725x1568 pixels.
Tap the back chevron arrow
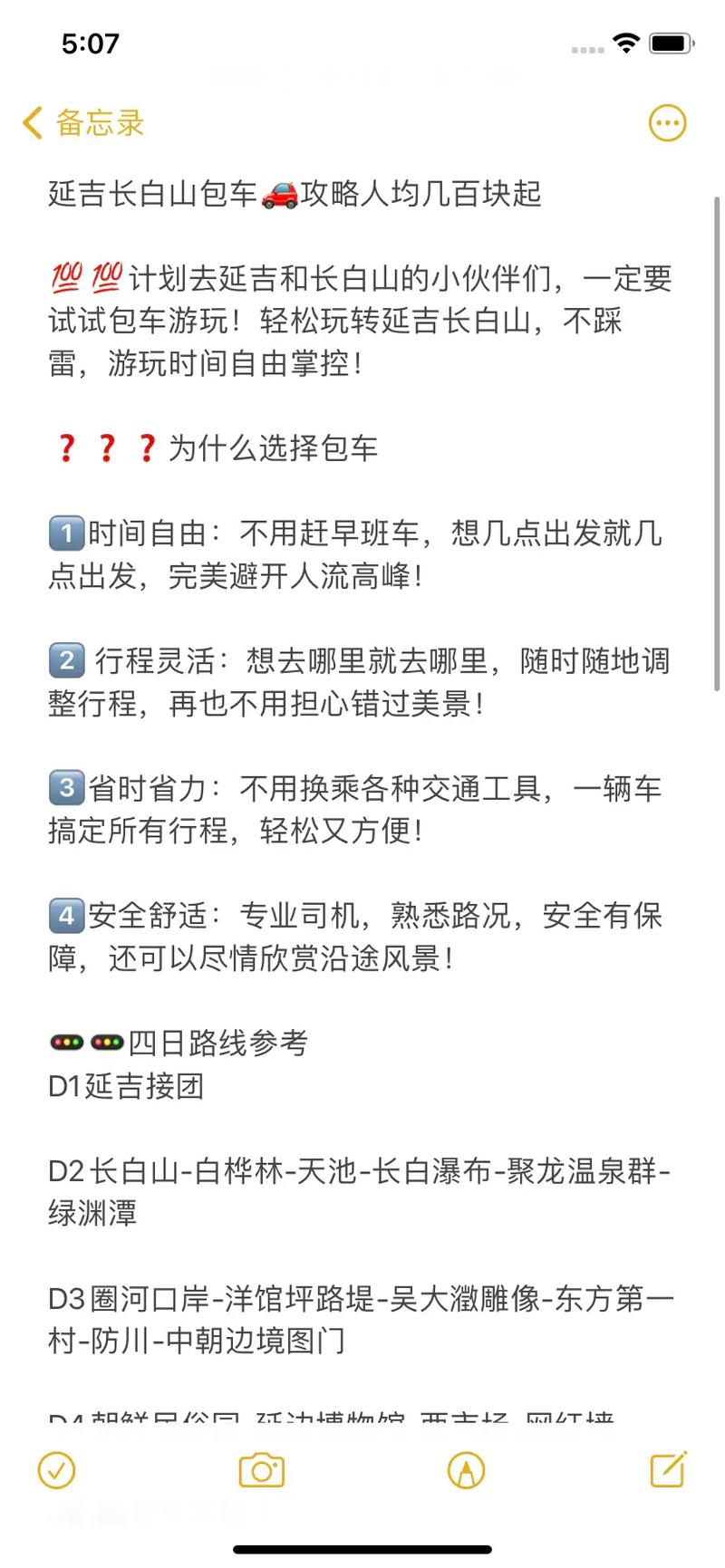[30, 122]
